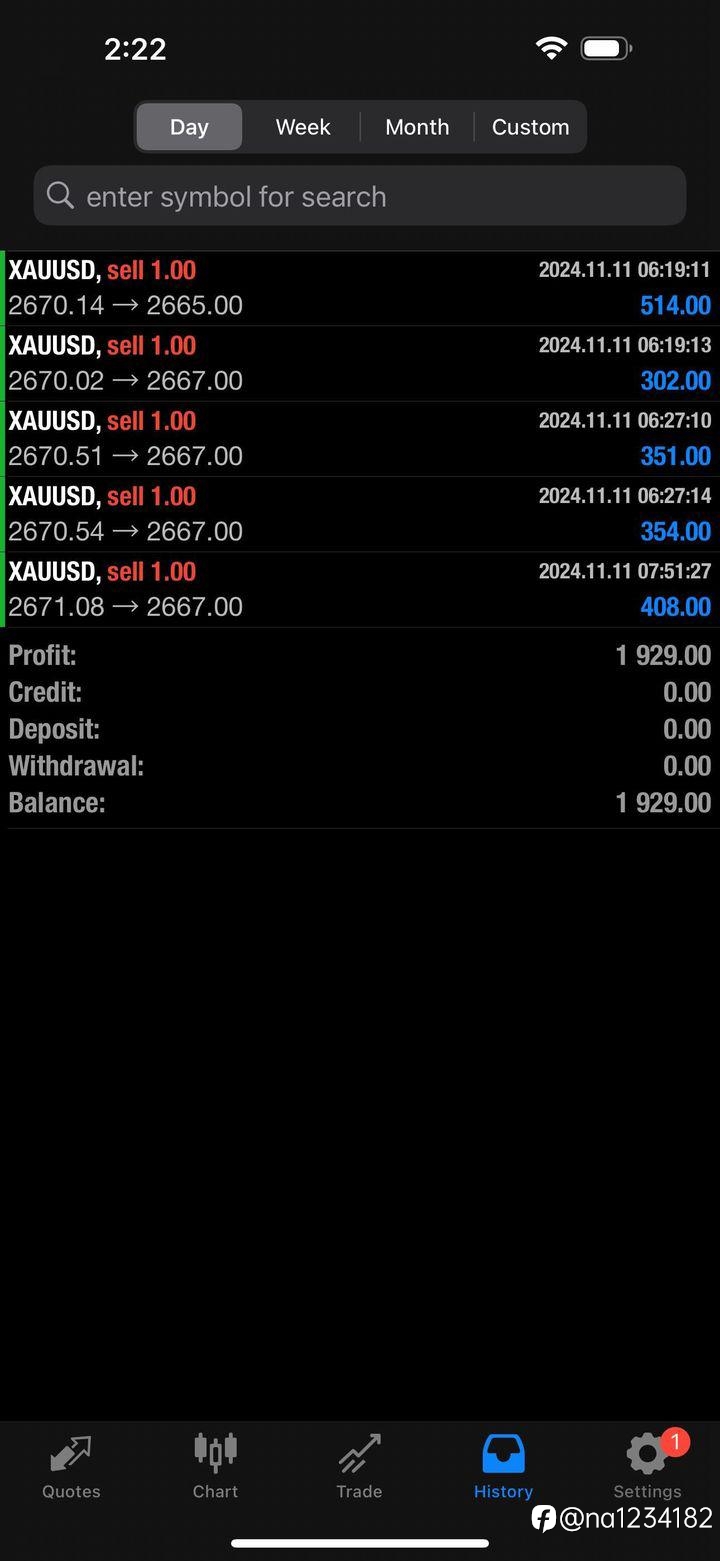Viewport: 720px width, 1561px height.
Task: Open Settings with the notification badge
Action: [x=647, y=1467]
